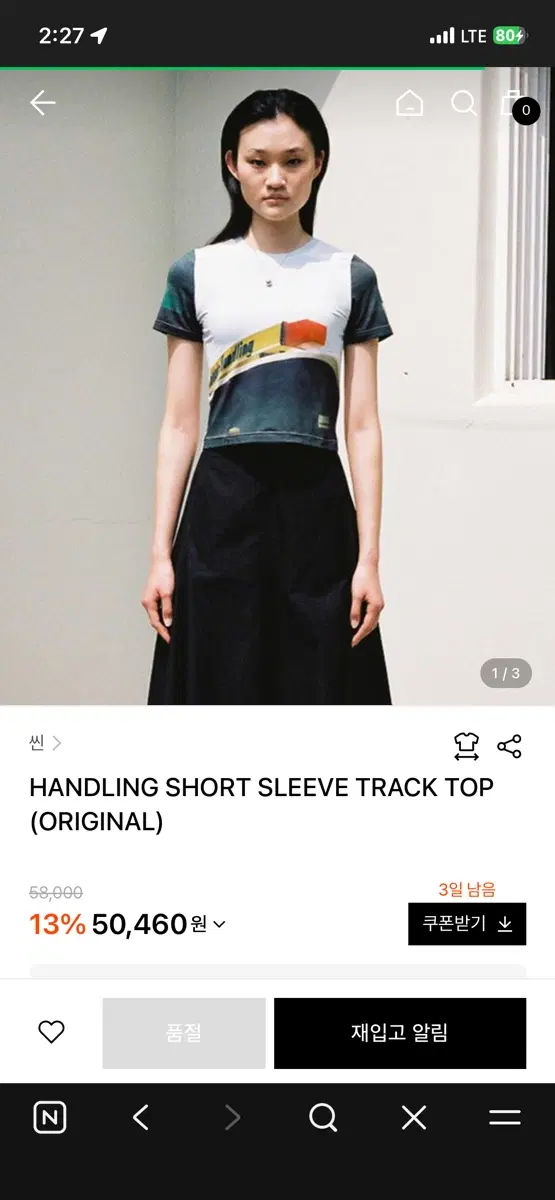Close the page with the X button

[414, 1117]
